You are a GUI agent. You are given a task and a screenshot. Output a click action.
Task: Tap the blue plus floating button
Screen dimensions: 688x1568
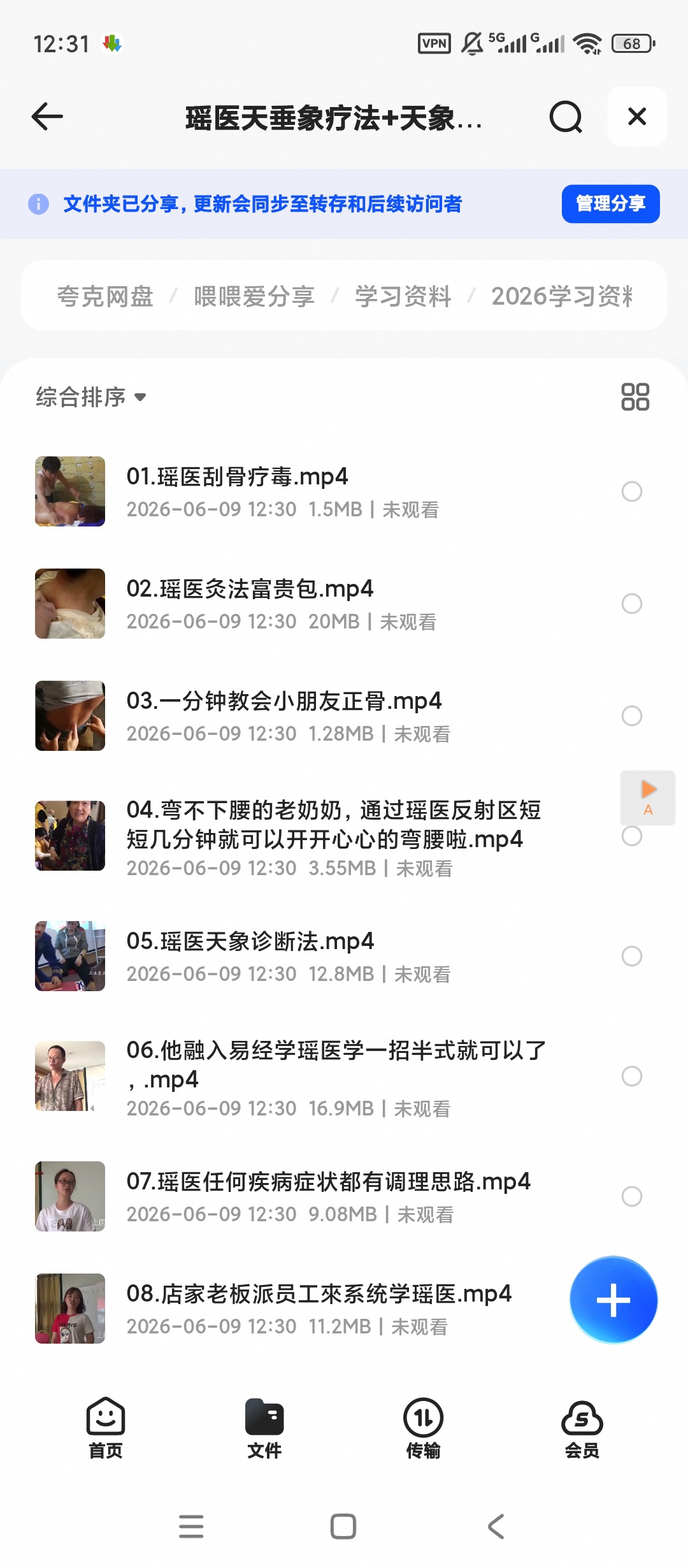[x=613, y=1300]
